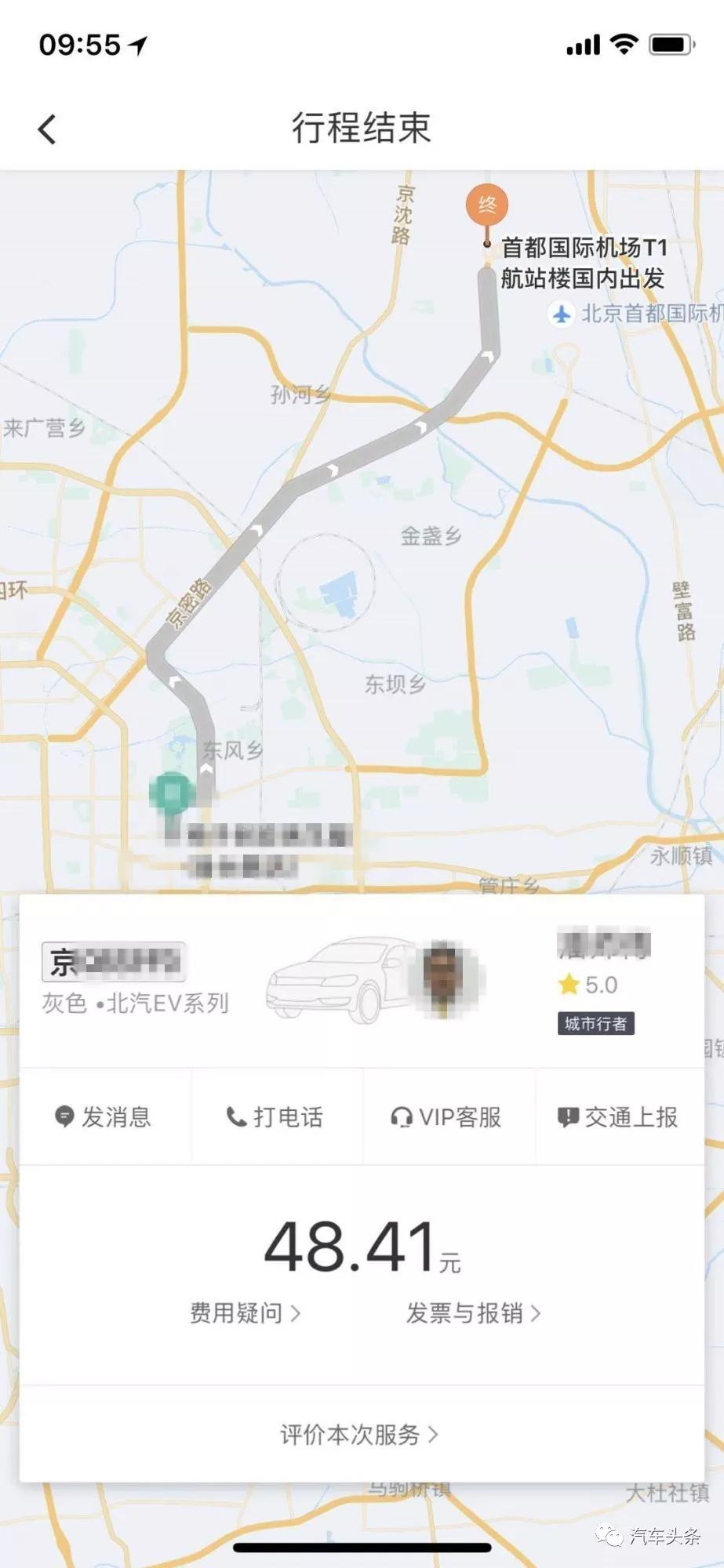
Task: Open 发票与报销 invoice link
Action: (x=473, y=1312)
